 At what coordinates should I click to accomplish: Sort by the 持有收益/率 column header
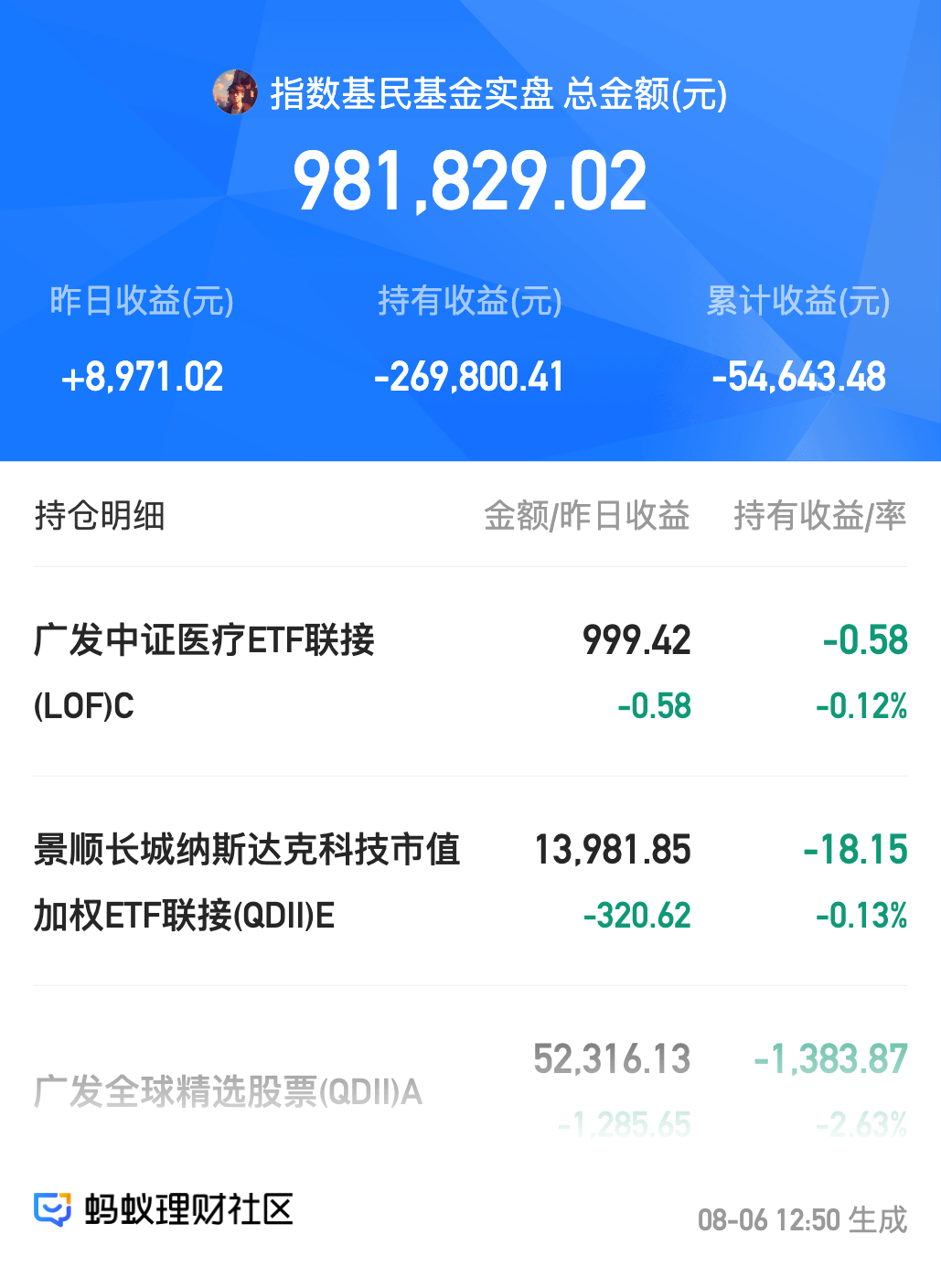tap(820, 515)
